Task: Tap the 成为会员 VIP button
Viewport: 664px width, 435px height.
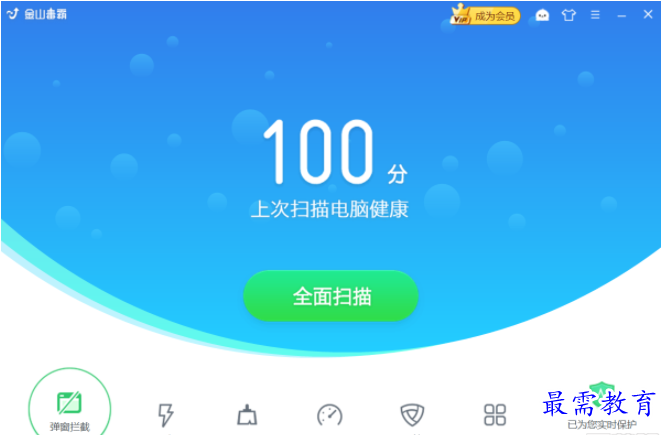Action: click(x=486, y=15)
